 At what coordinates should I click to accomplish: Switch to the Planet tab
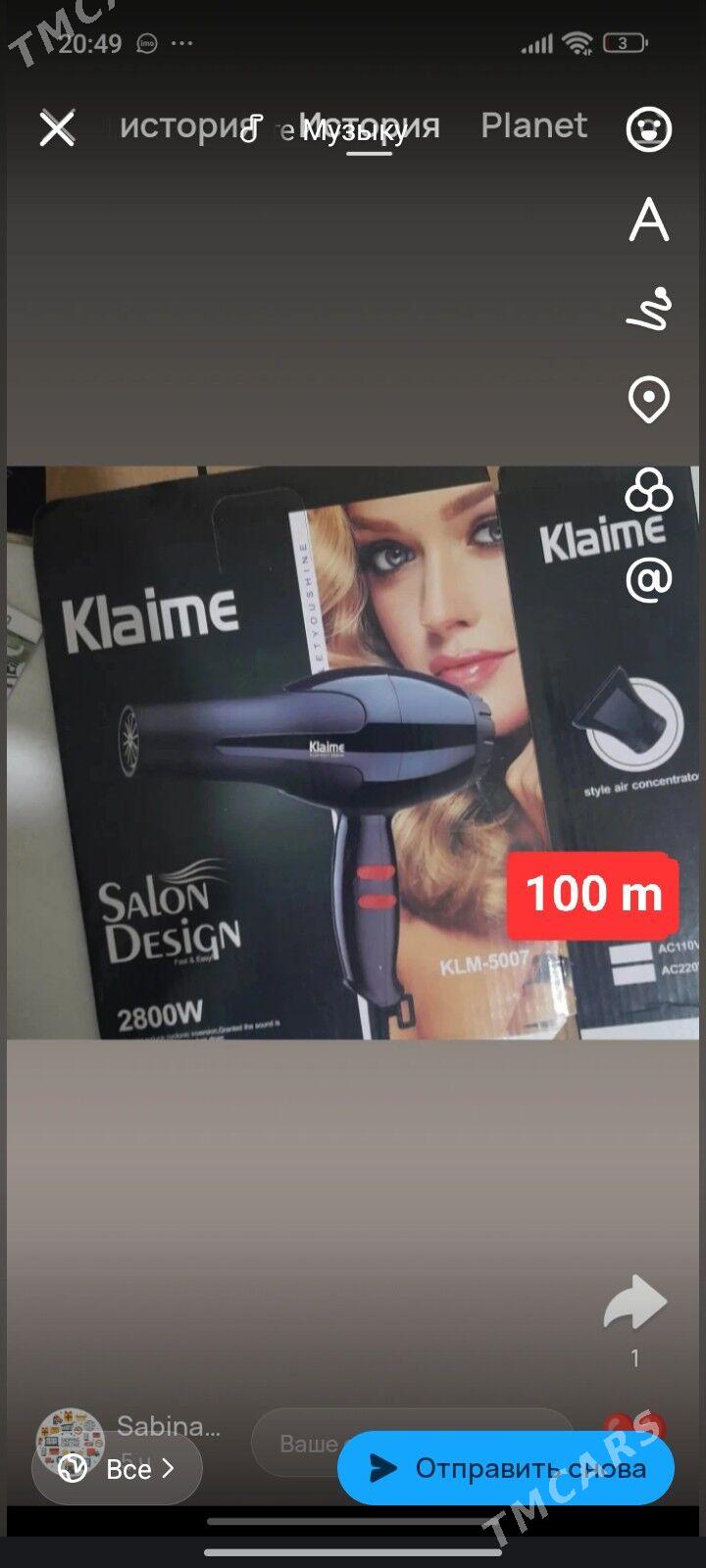(x=533, y=125)
